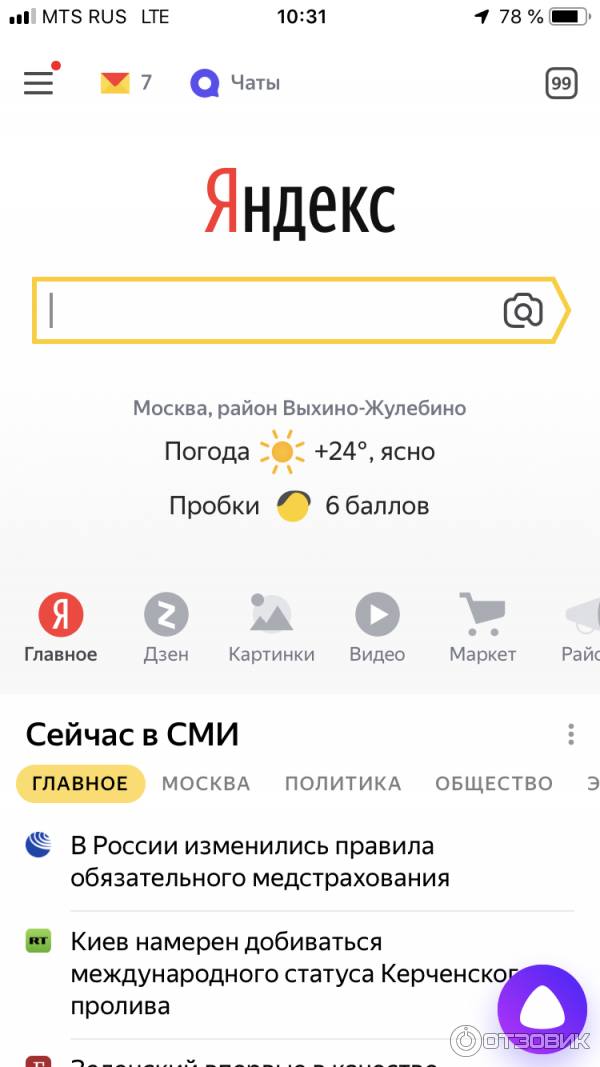Open the hamburger menu
Image resolution: width=600 pixels, height=1067 pixels.
click(39, 83)
